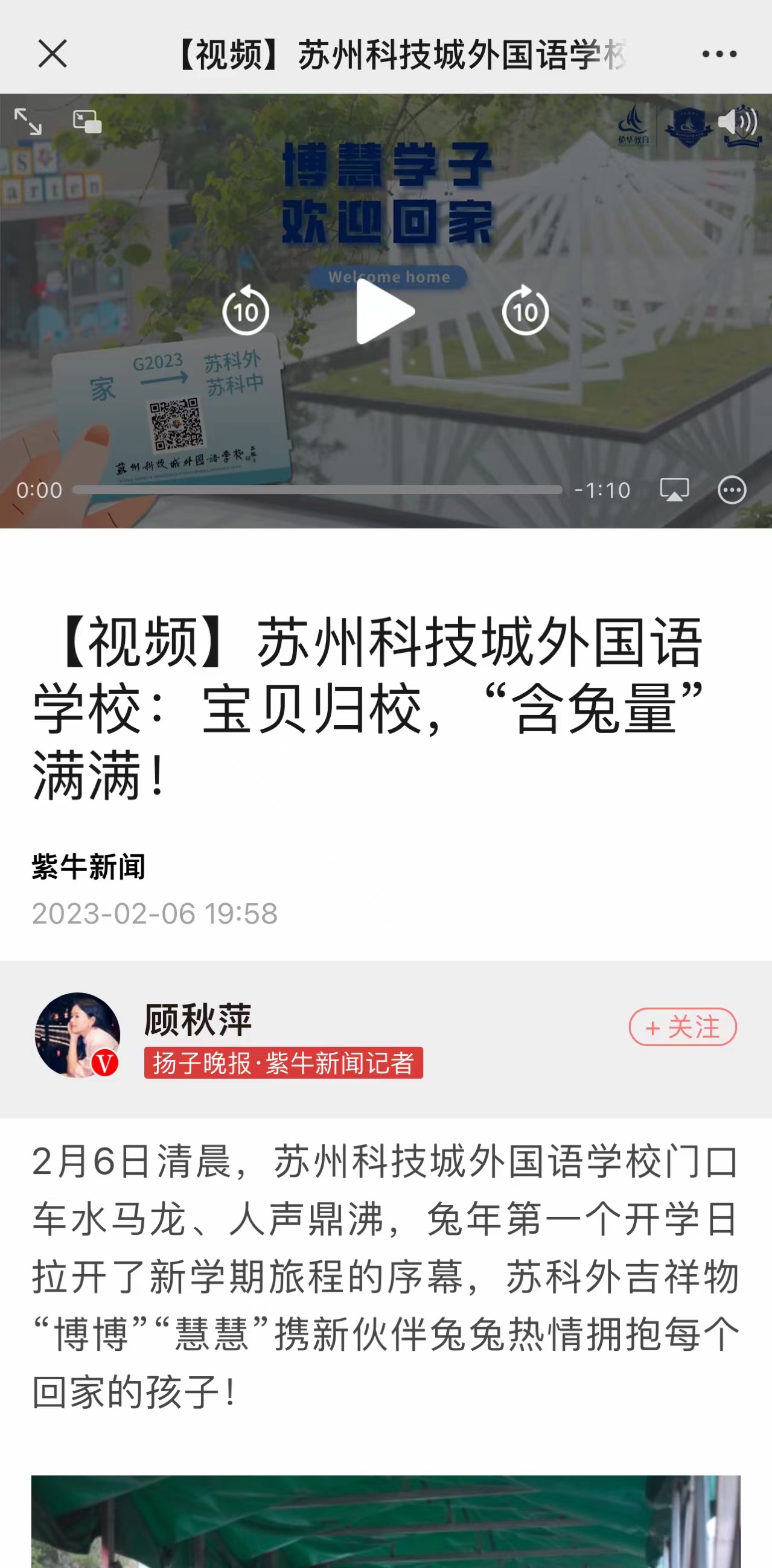Enable picture-in-picture mode

pyautogui.click(x=87, y=121)
